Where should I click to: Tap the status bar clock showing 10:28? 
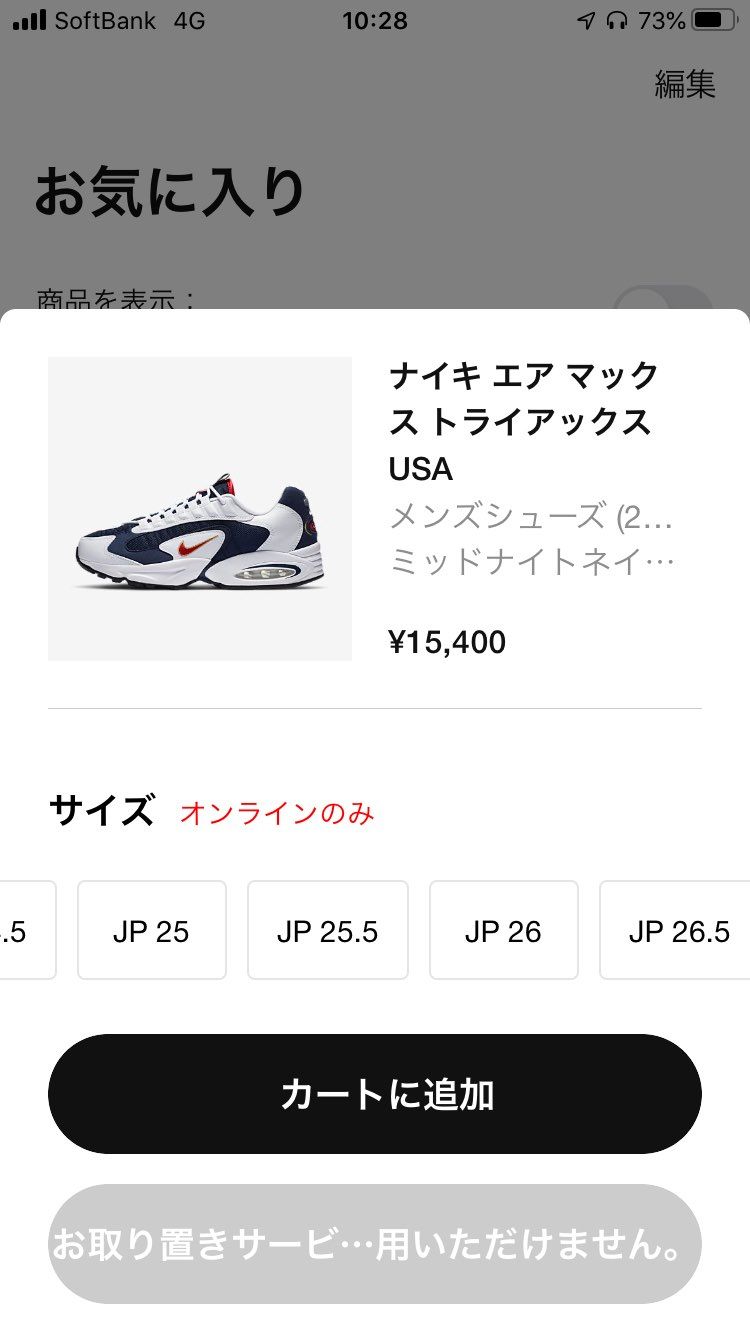375,20
